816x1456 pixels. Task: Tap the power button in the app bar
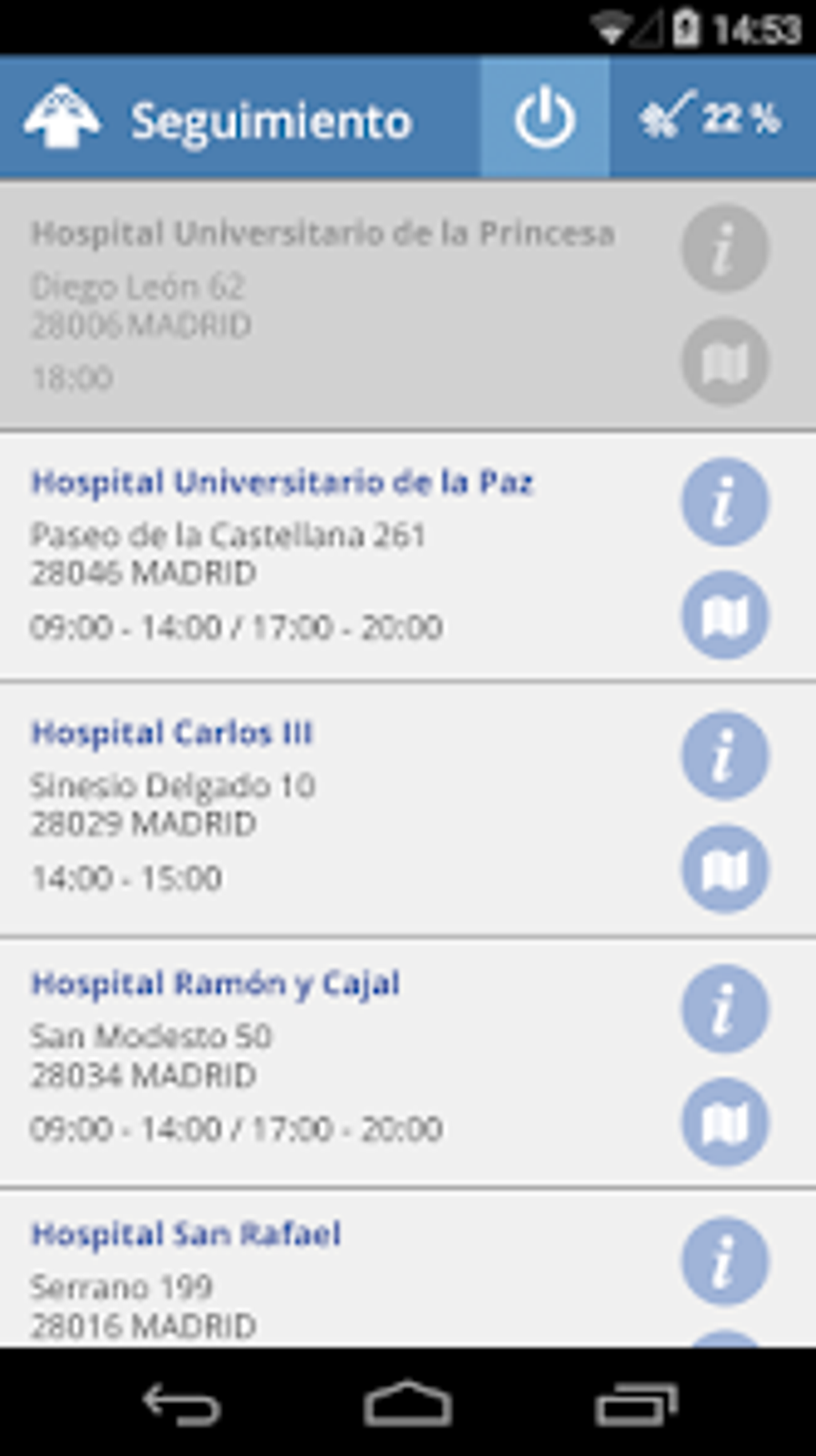545,118
